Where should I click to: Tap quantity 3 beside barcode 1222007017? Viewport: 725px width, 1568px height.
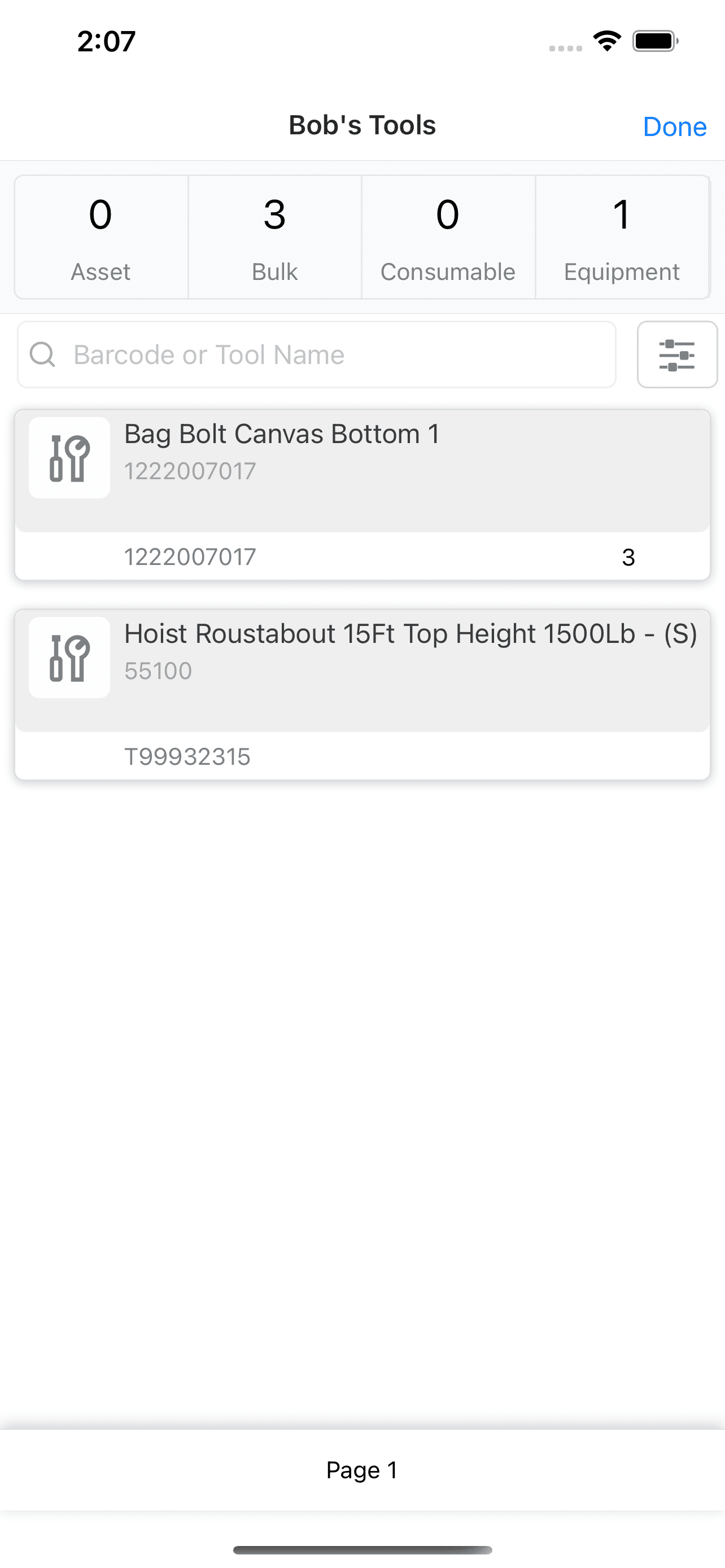coord(628,556)
